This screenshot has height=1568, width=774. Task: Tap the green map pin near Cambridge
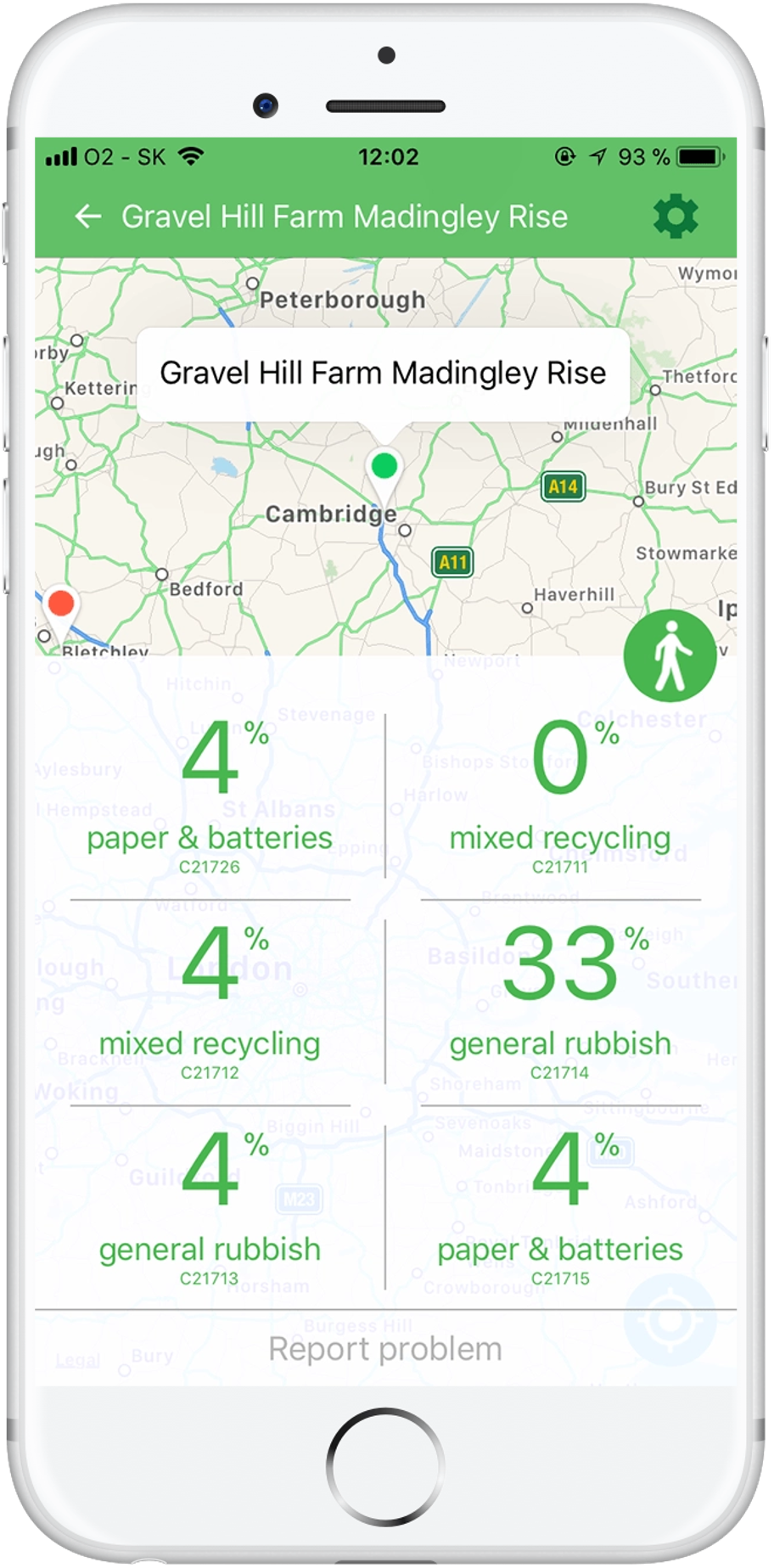(x=384, y=467)
